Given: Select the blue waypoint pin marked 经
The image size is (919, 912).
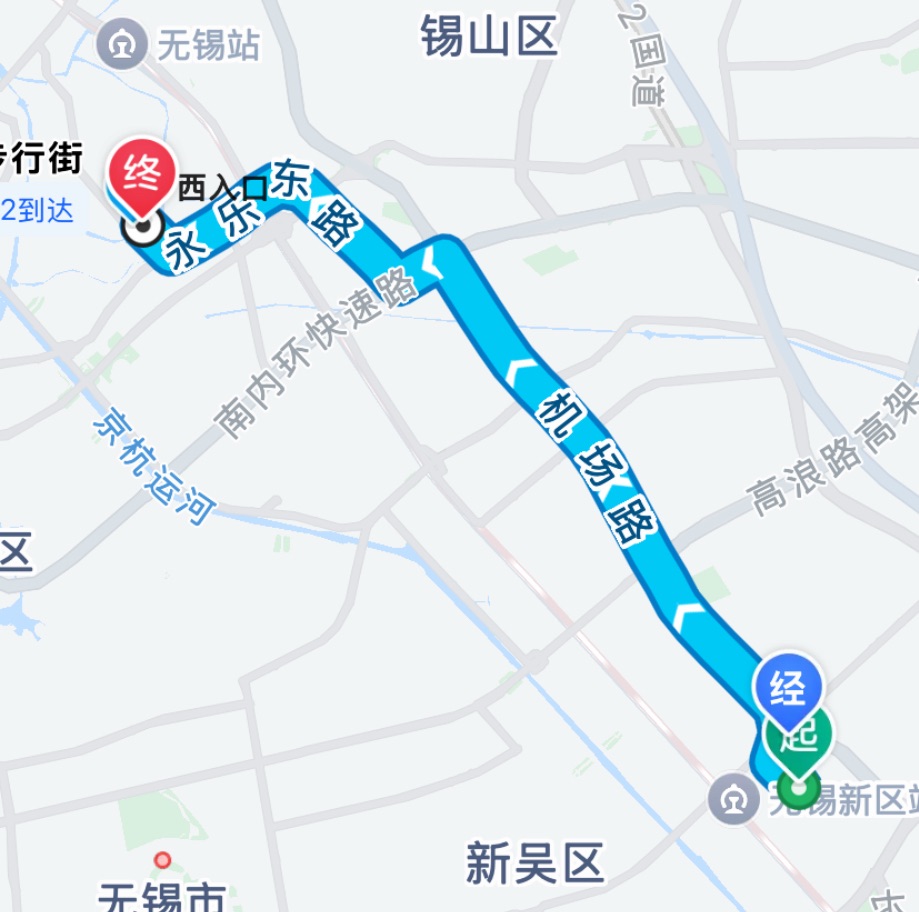Looking at the screenshot, I should [788, 689].
